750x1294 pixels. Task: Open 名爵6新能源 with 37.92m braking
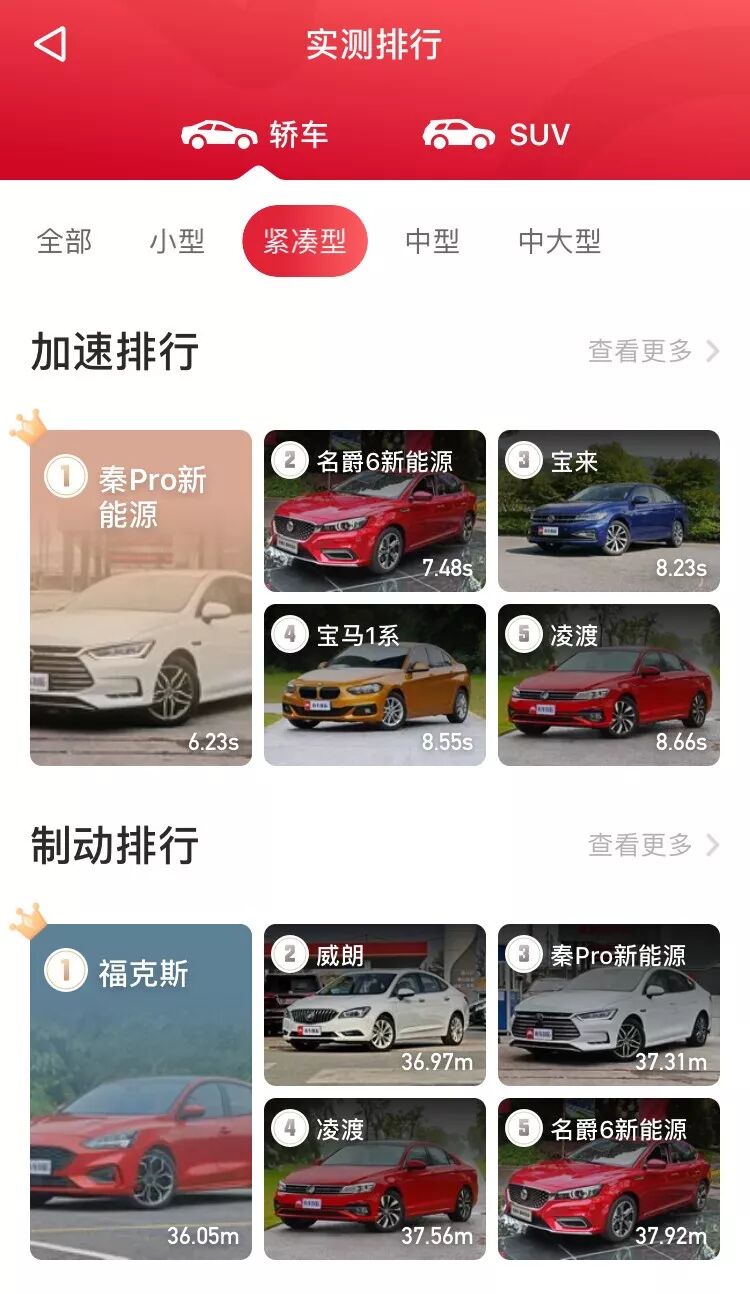(609, 1179)
